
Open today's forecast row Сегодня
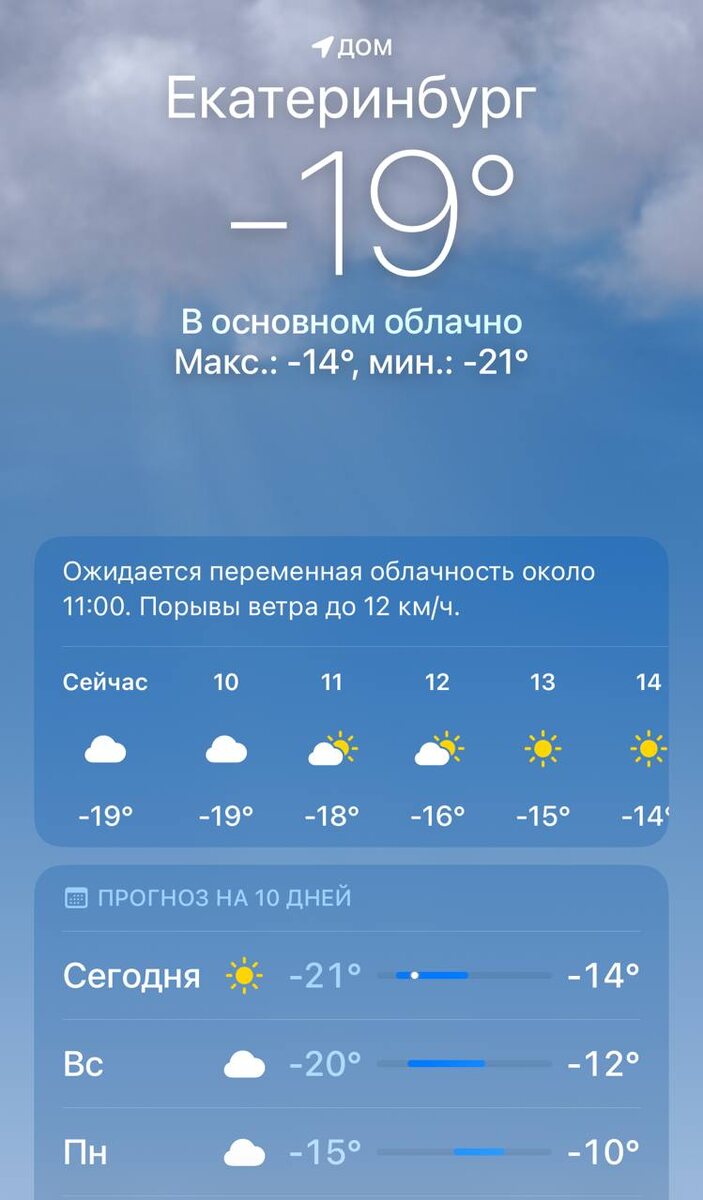[x=351, y=975]
